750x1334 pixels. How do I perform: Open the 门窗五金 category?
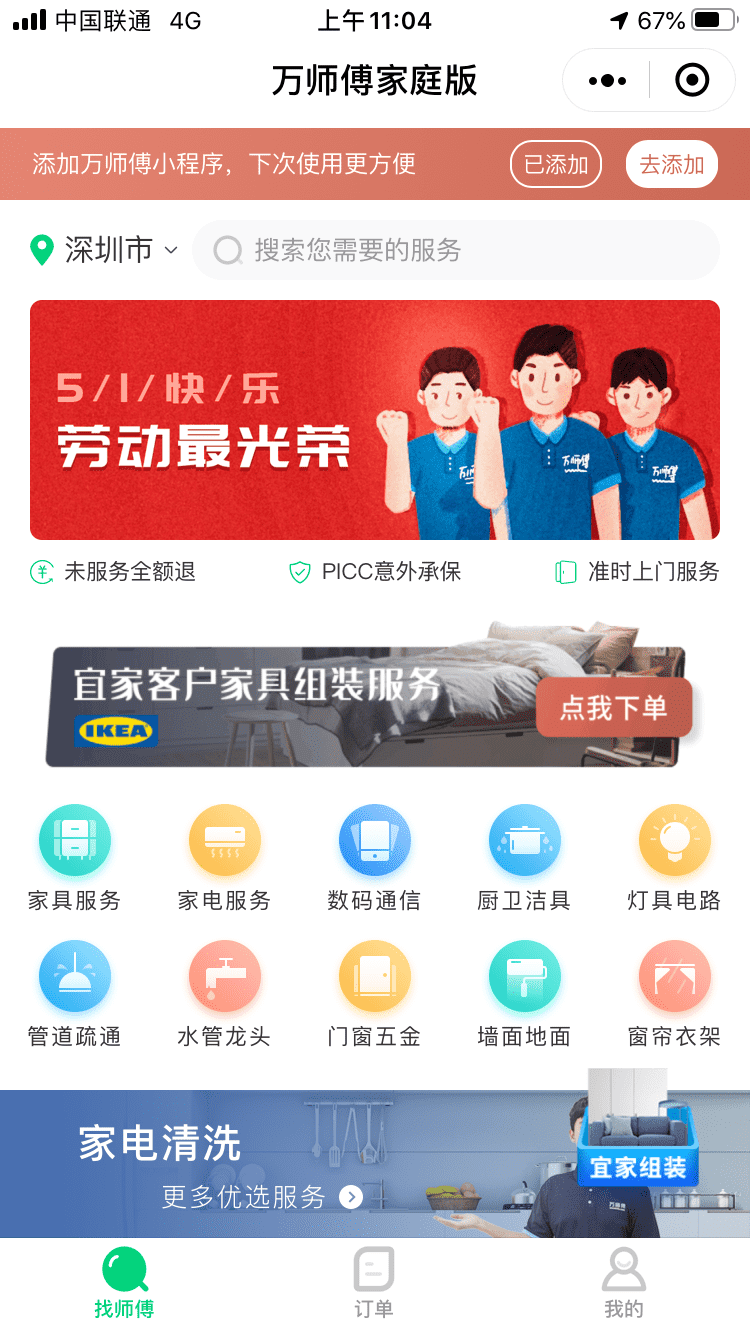375,994
